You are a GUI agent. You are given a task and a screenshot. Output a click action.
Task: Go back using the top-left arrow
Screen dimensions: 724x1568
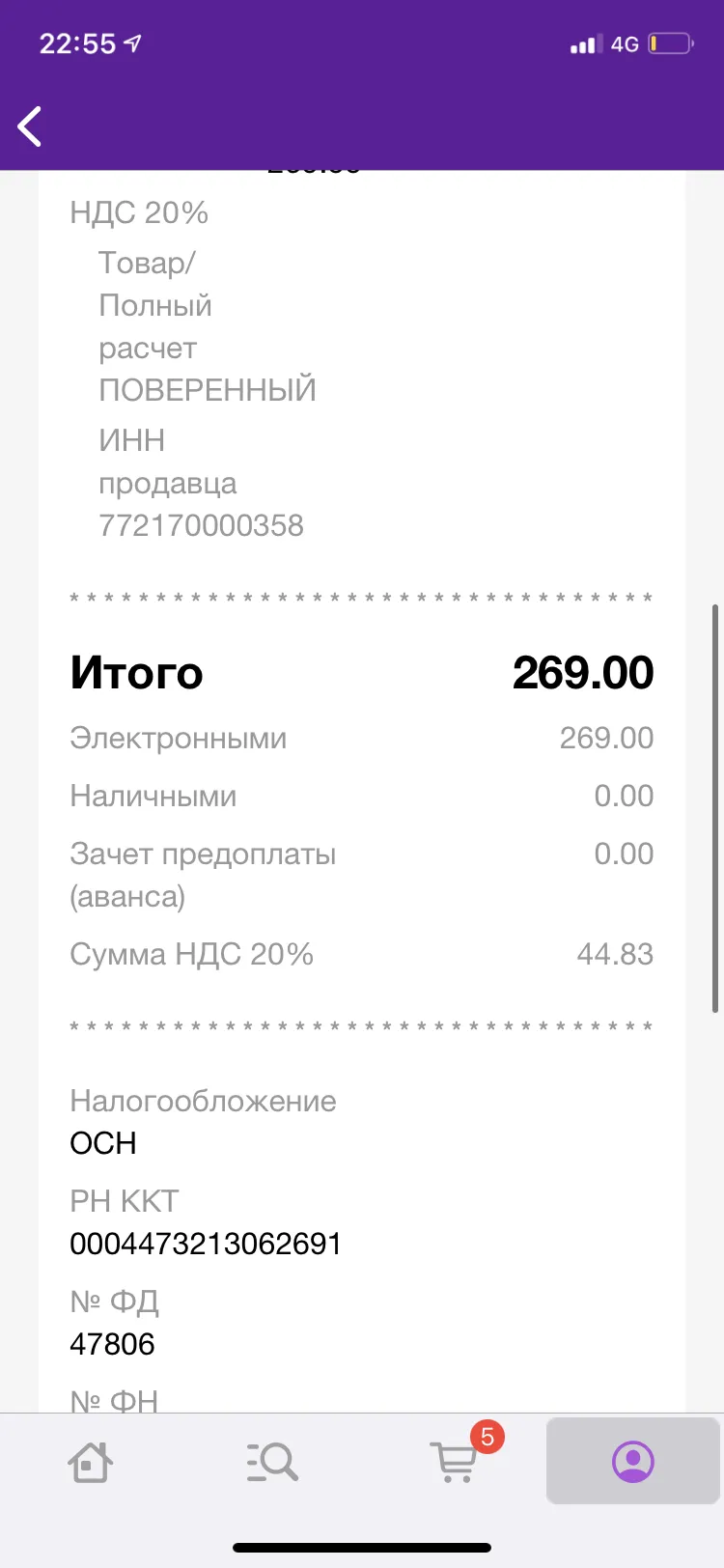[31, 126]
